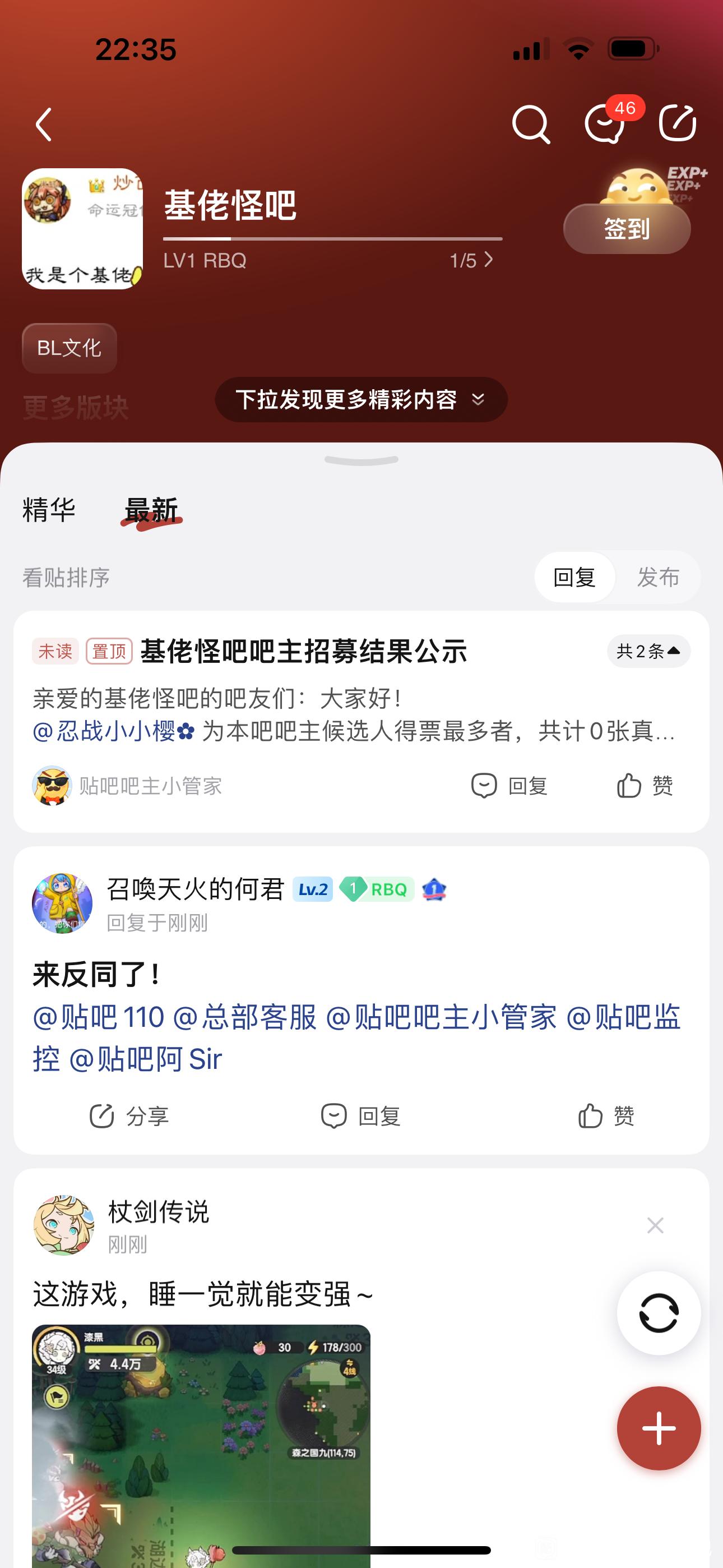
Task: Sort posts by 回复
Action: [x=574, y=577]
